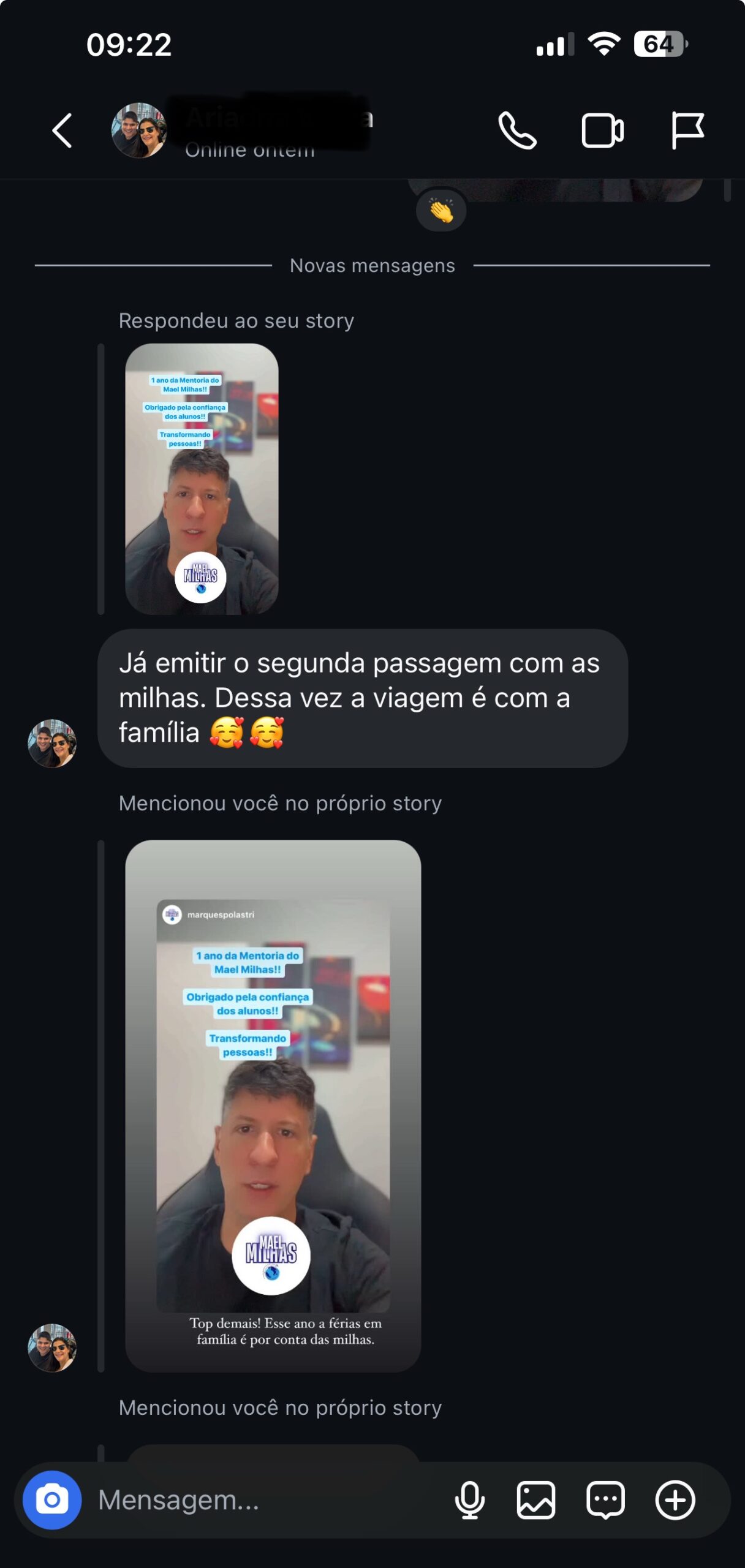The image size is (745, 1568).
Task: Open the sticker and GIF picker
Action: (x=605, y=1499)
